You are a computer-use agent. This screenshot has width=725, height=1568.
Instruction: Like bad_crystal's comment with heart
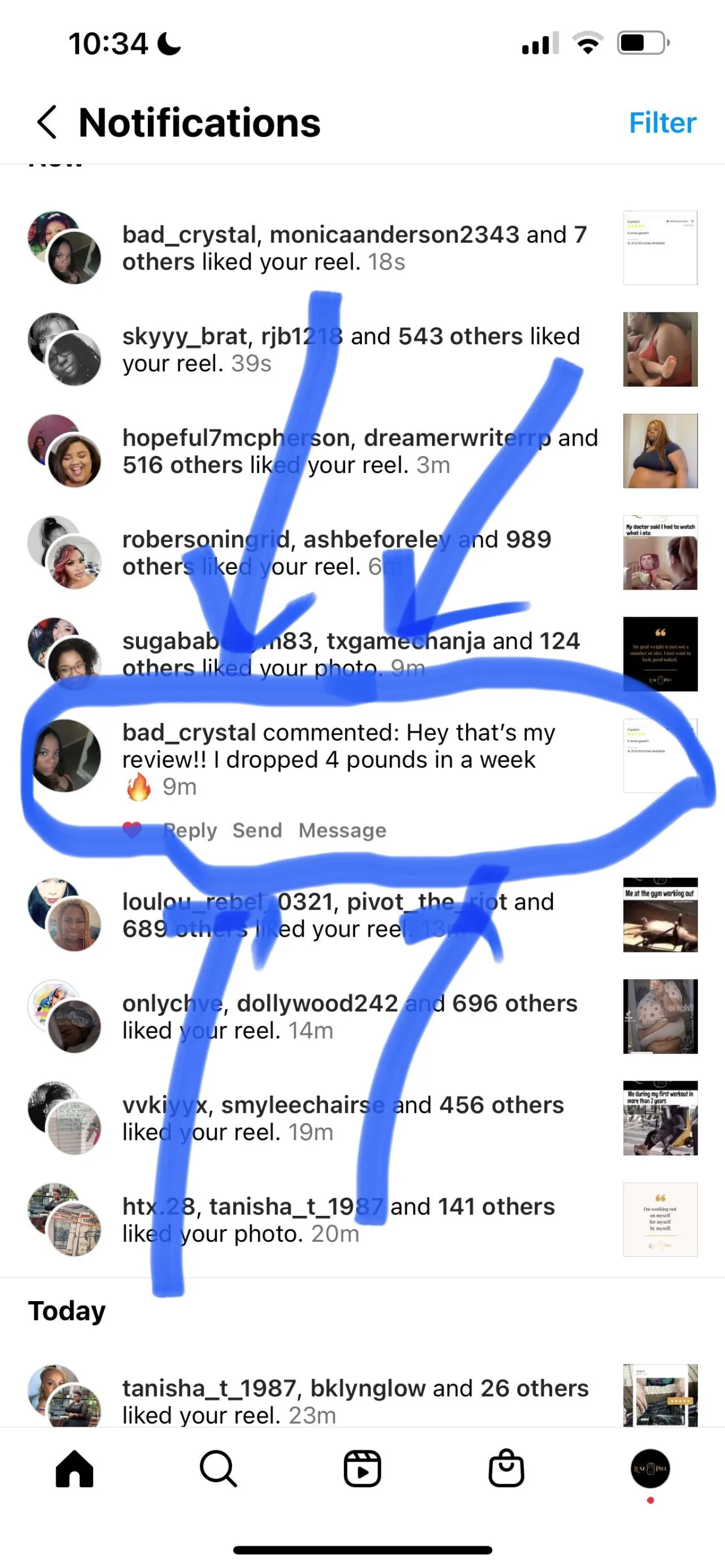(132, 830)
